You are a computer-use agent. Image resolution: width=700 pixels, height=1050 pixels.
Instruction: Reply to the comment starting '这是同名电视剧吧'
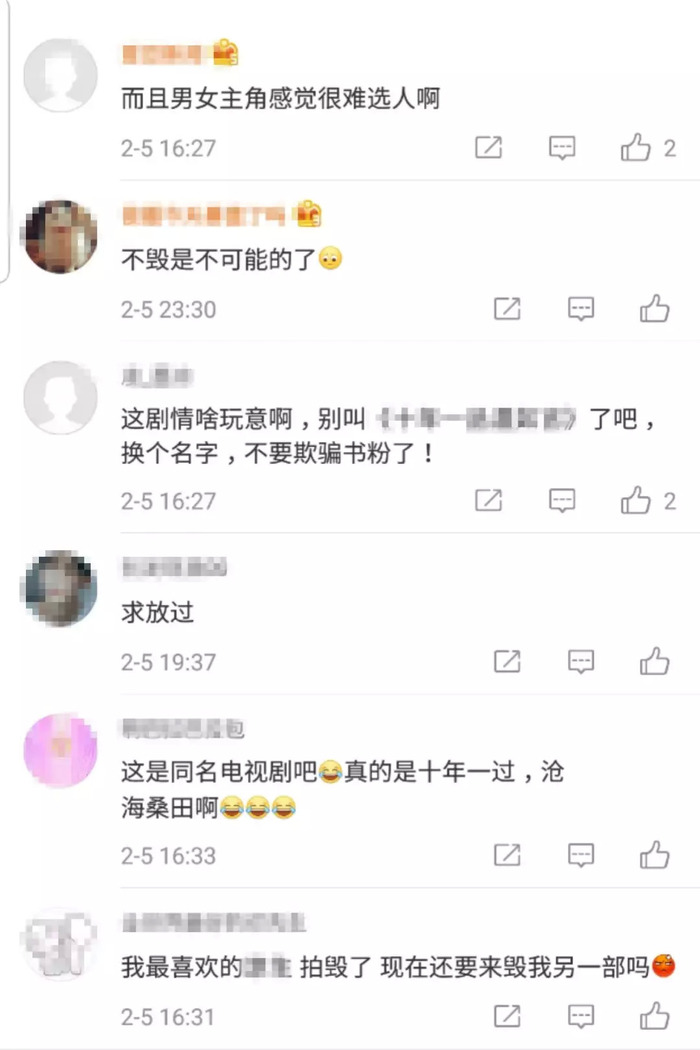[581, 855]
